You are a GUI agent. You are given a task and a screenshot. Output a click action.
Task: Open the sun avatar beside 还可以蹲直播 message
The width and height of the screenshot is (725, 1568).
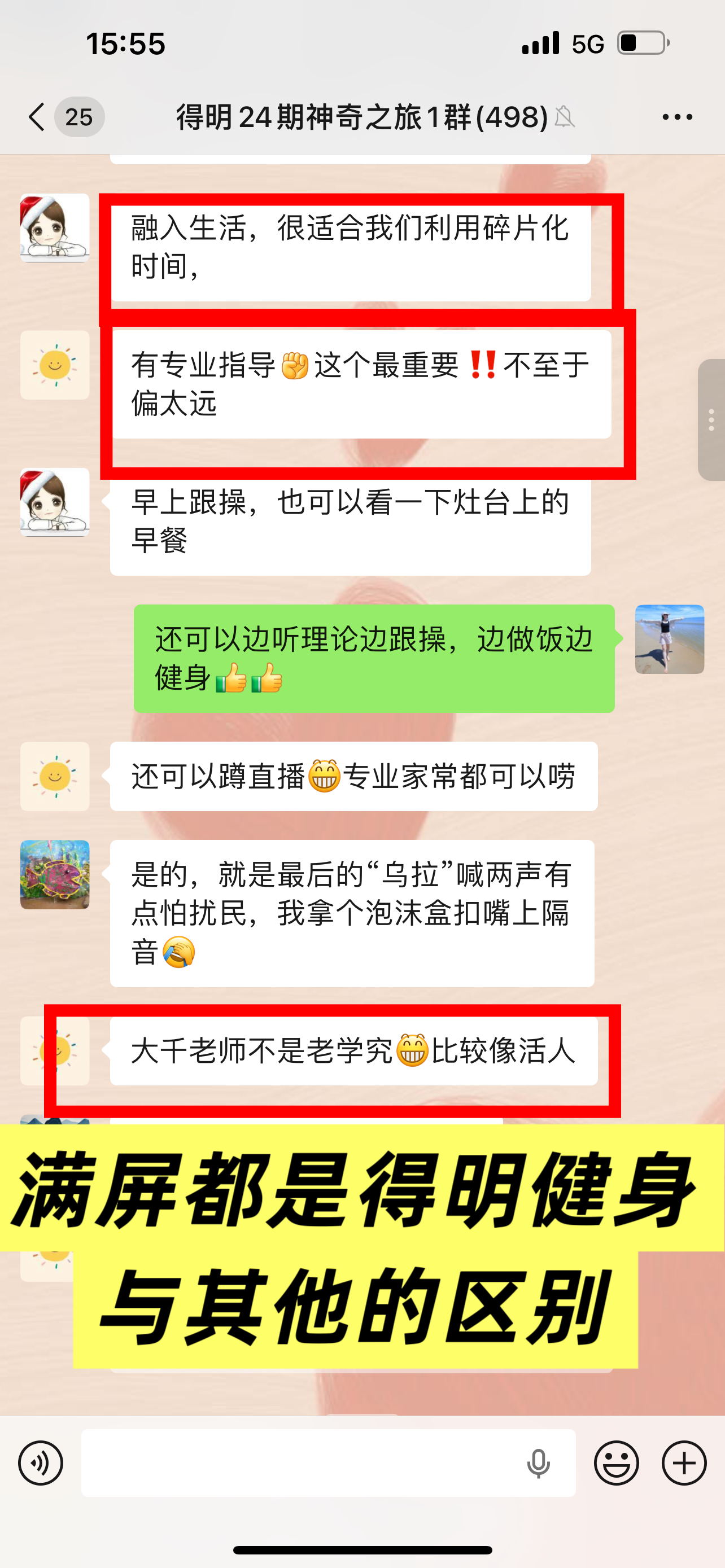55,776
